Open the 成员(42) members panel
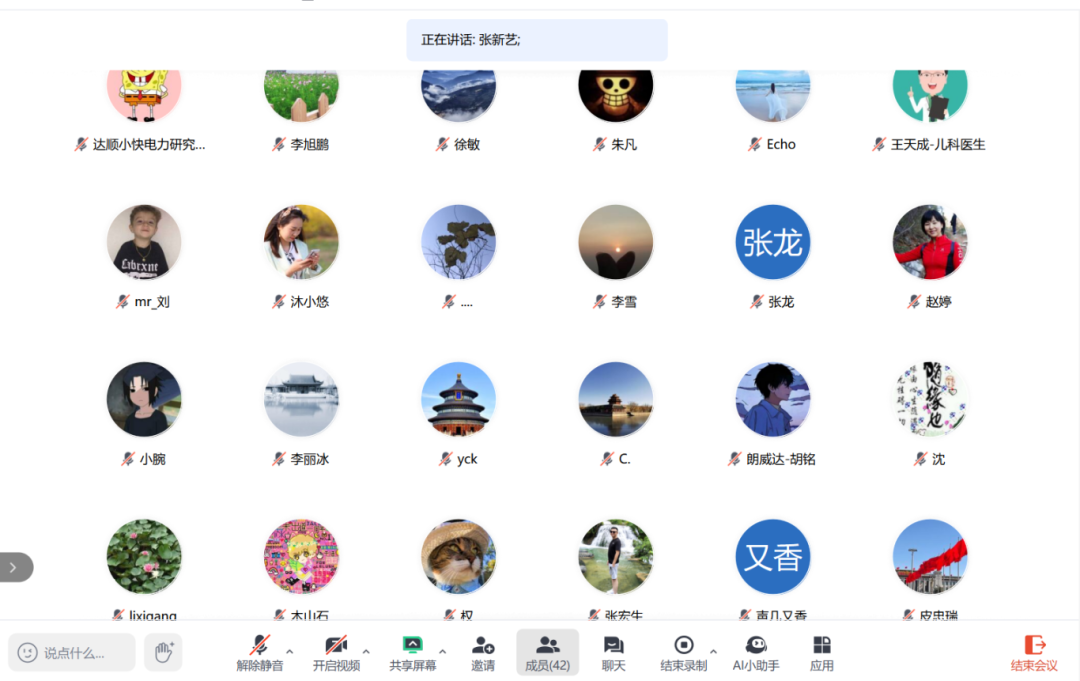The height and width of the screenshot is (681, 1080). click(547, 653)
